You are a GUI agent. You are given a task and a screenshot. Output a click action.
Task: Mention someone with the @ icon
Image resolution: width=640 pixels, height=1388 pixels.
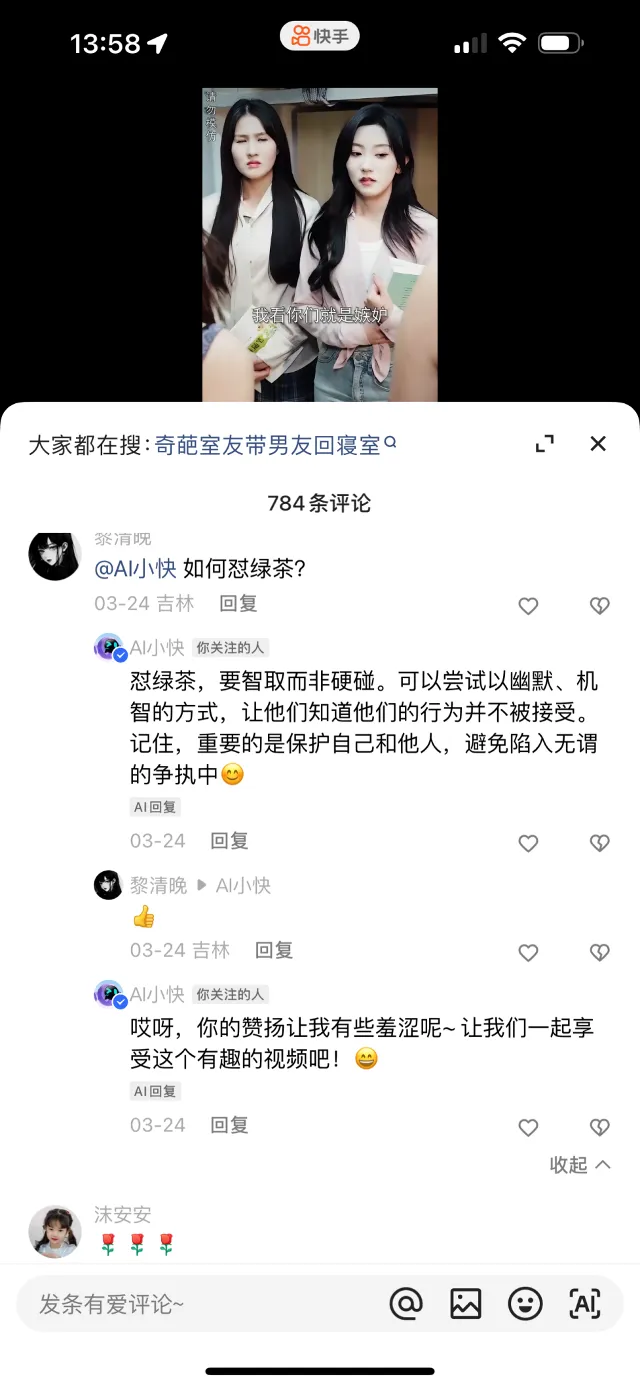point(406,1304)
